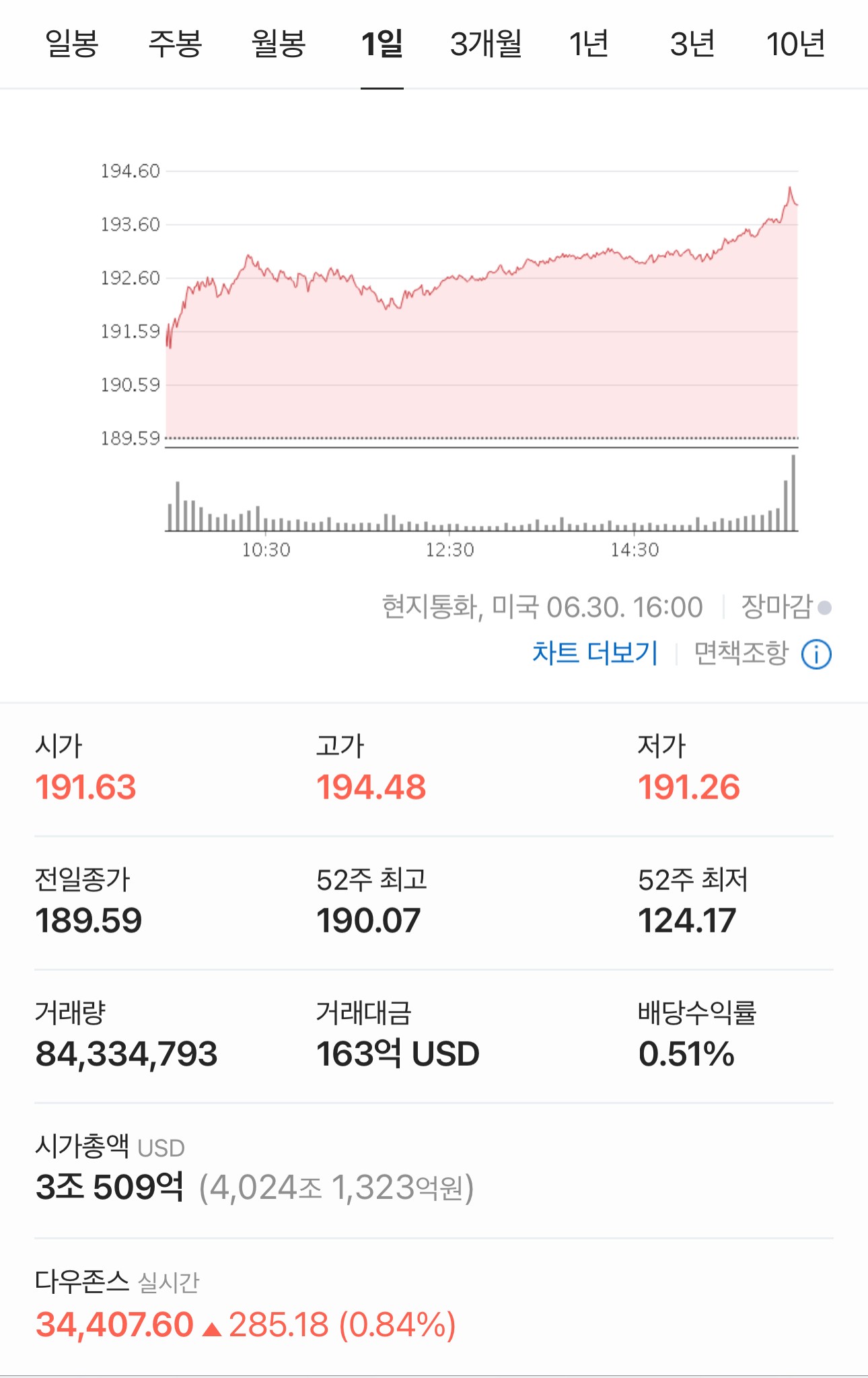Open the 월봉 chart view
Screen dimensions: 868x1378
tap(279, 44)
